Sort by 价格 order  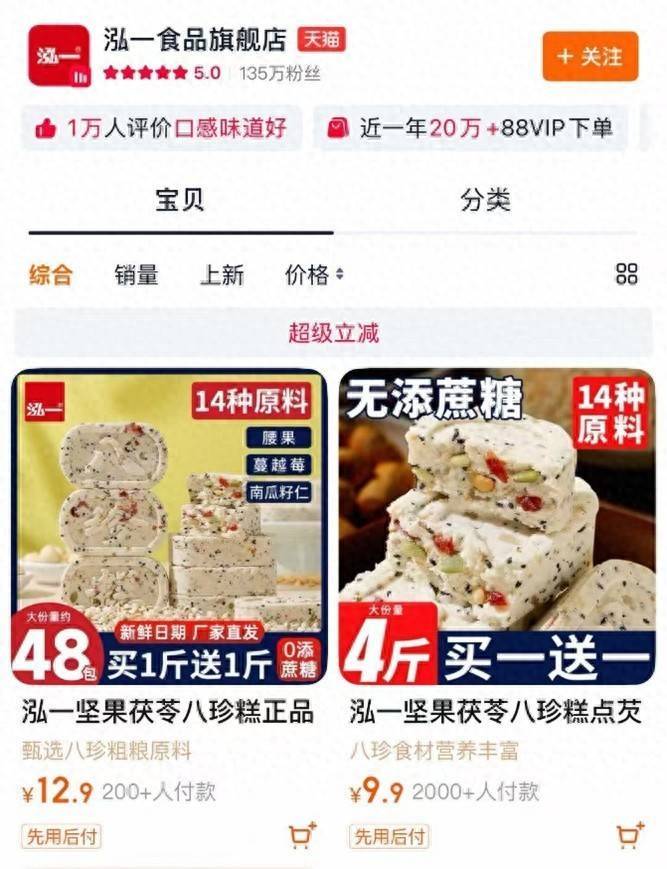tap(314, 275)
